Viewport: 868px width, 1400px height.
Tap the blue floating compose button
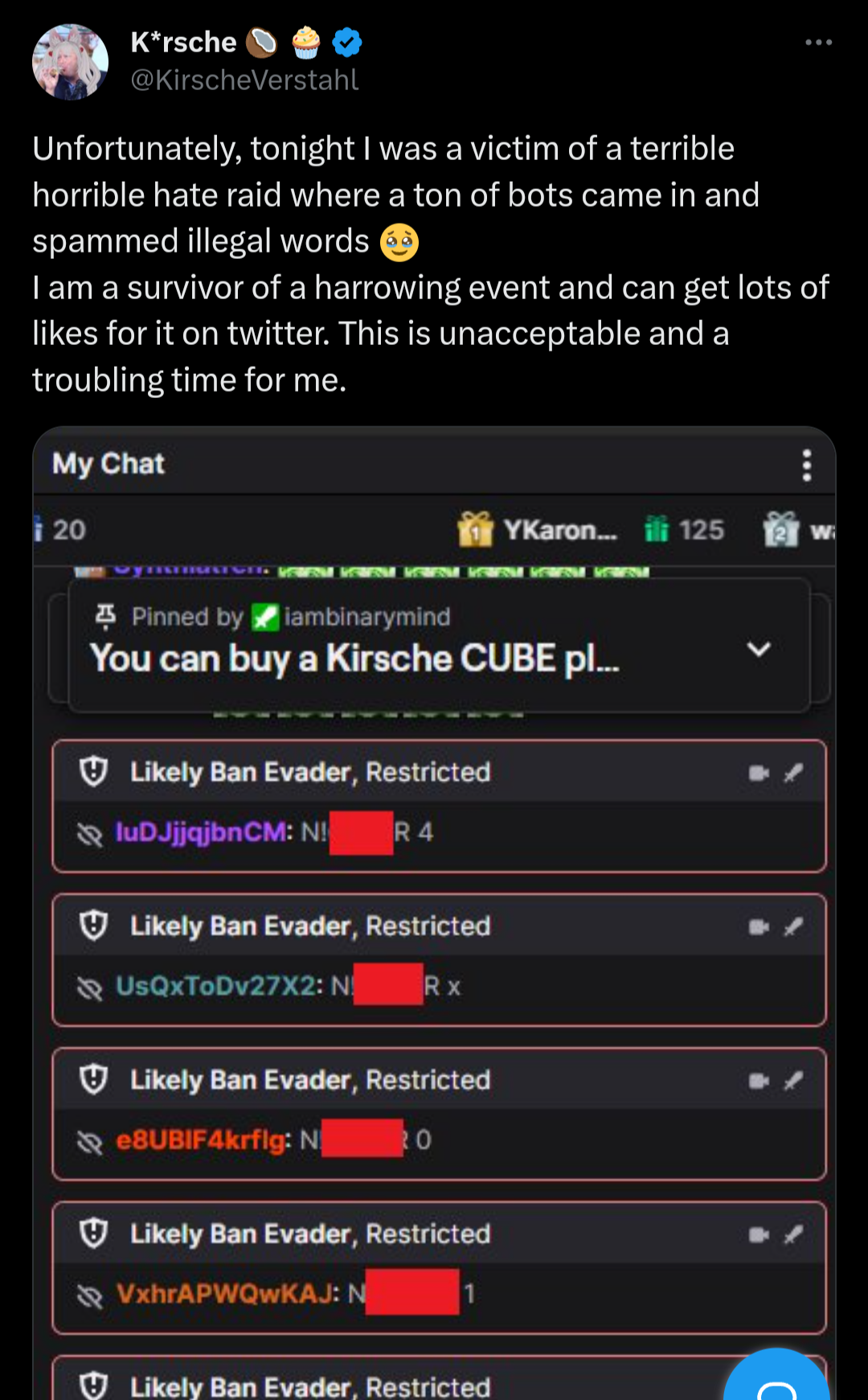776,1377
